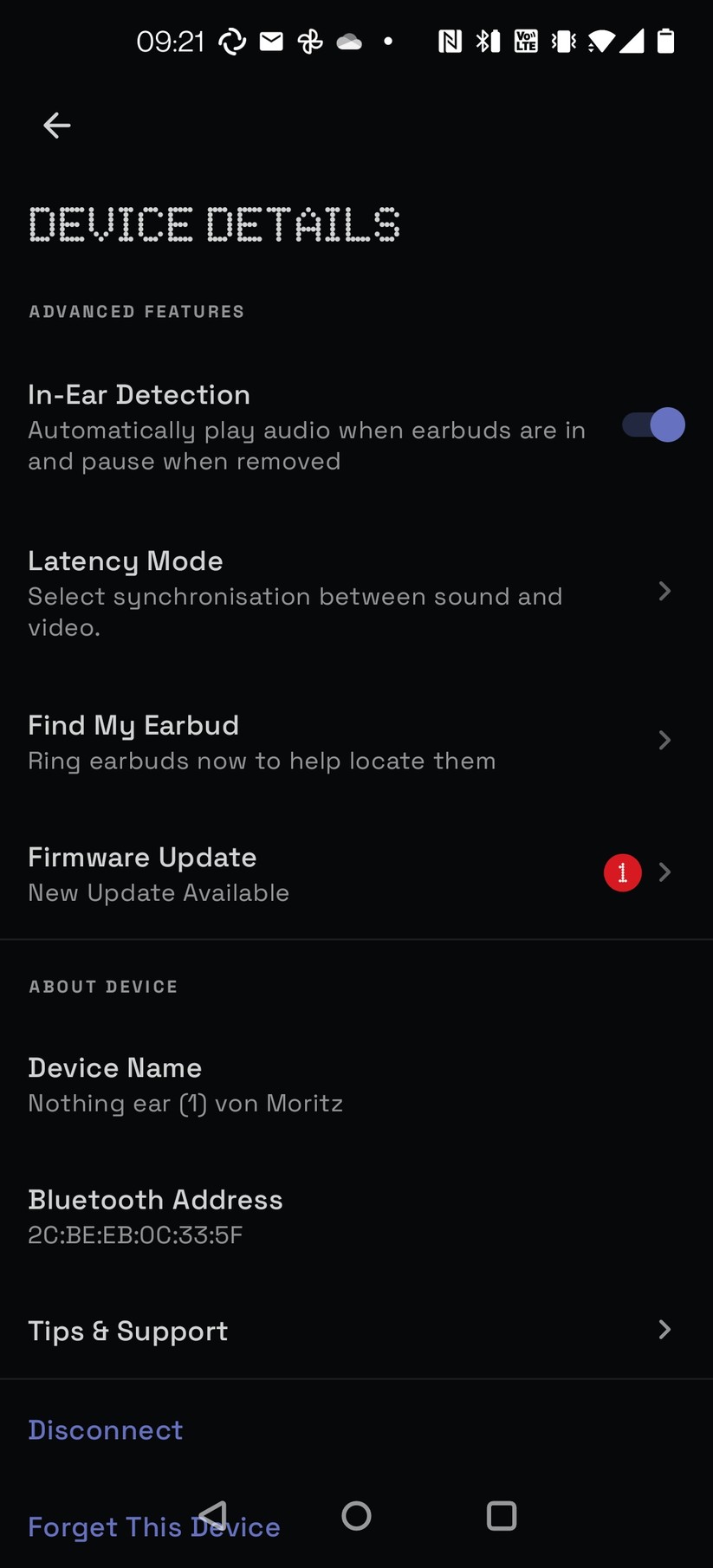Open Find My Earbud using the arrow

(664, 740)
